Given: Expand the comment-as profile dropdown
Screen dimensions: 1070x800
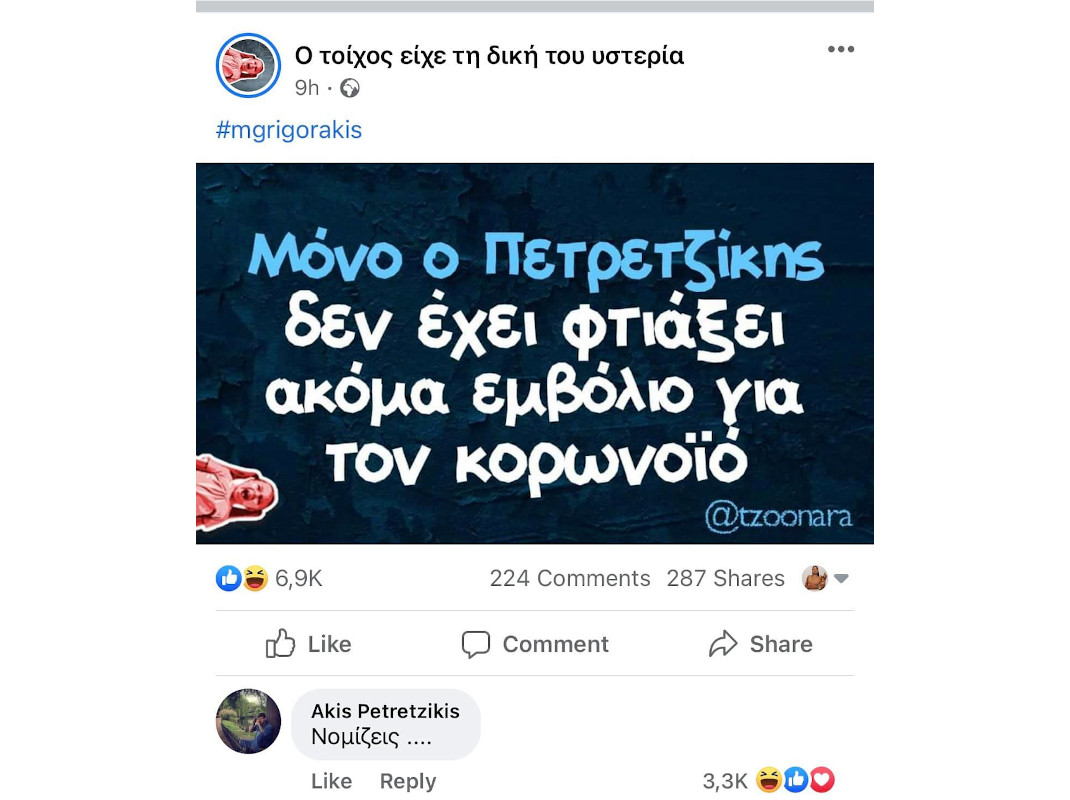Looking at the screenshot, I should tap(826, 578).
